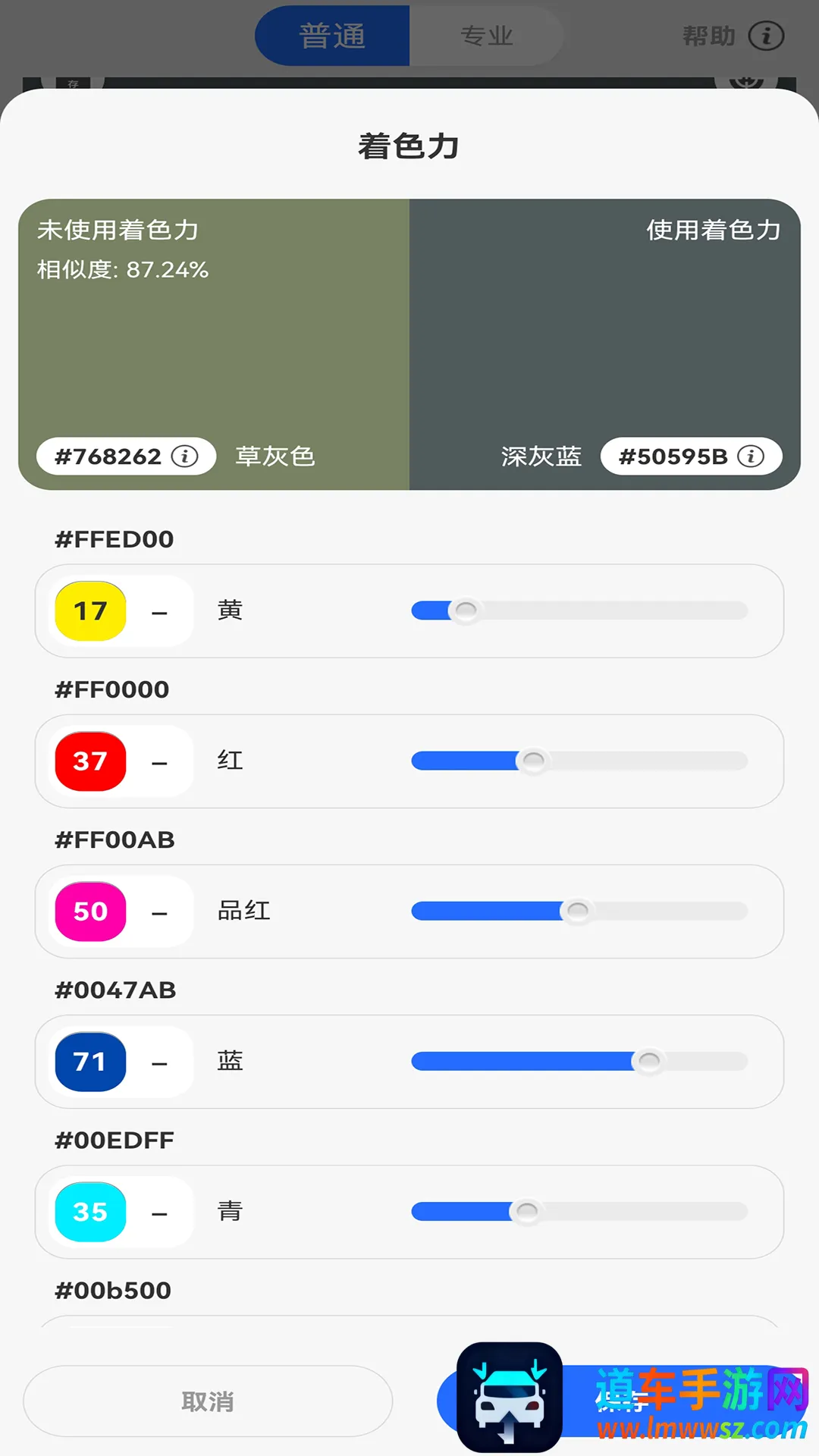The width and height of the screenshot is (819, 1456).
Task: Tap the minus button next to magenta 50
Action: tap(159, 912)
